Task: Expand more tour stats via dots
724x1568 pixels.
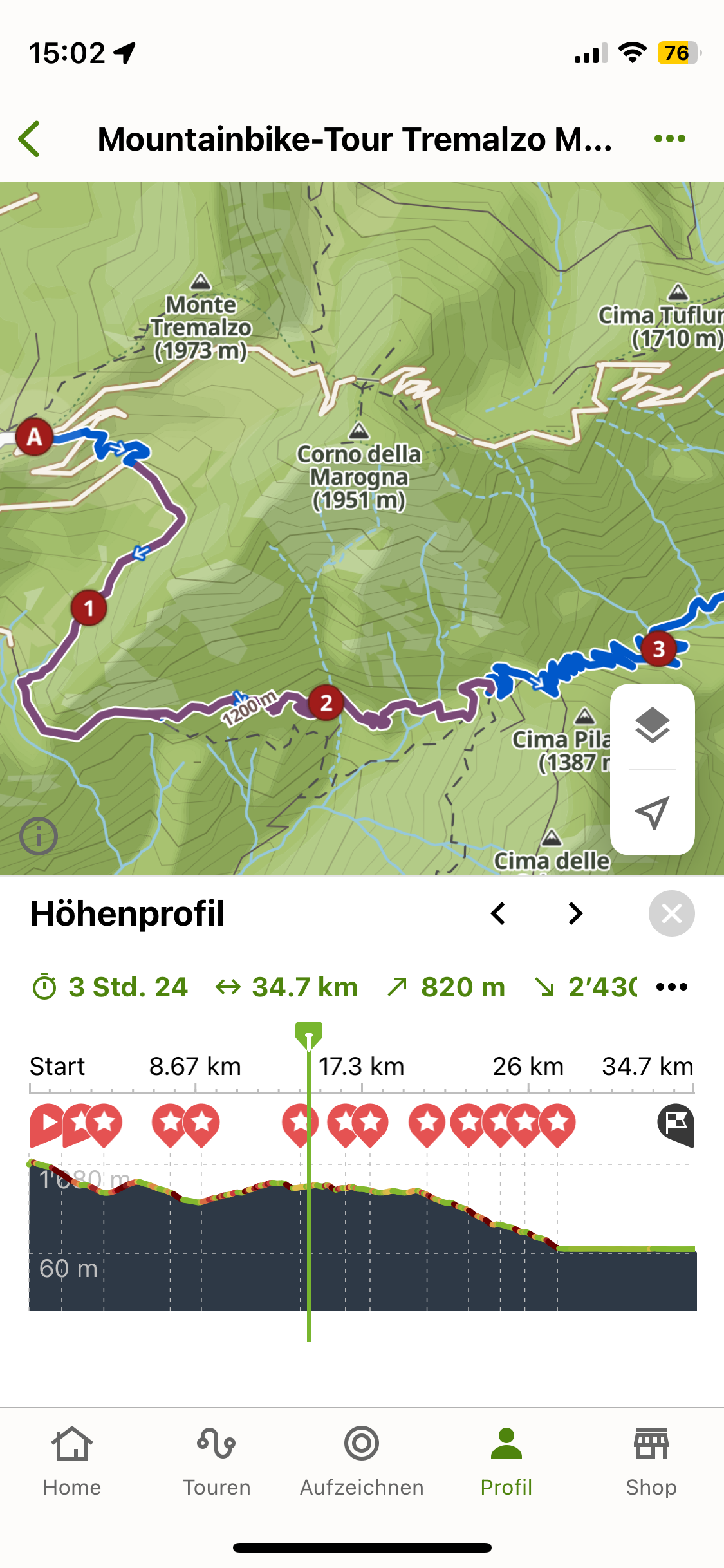Action: click(x=672, y=987)
